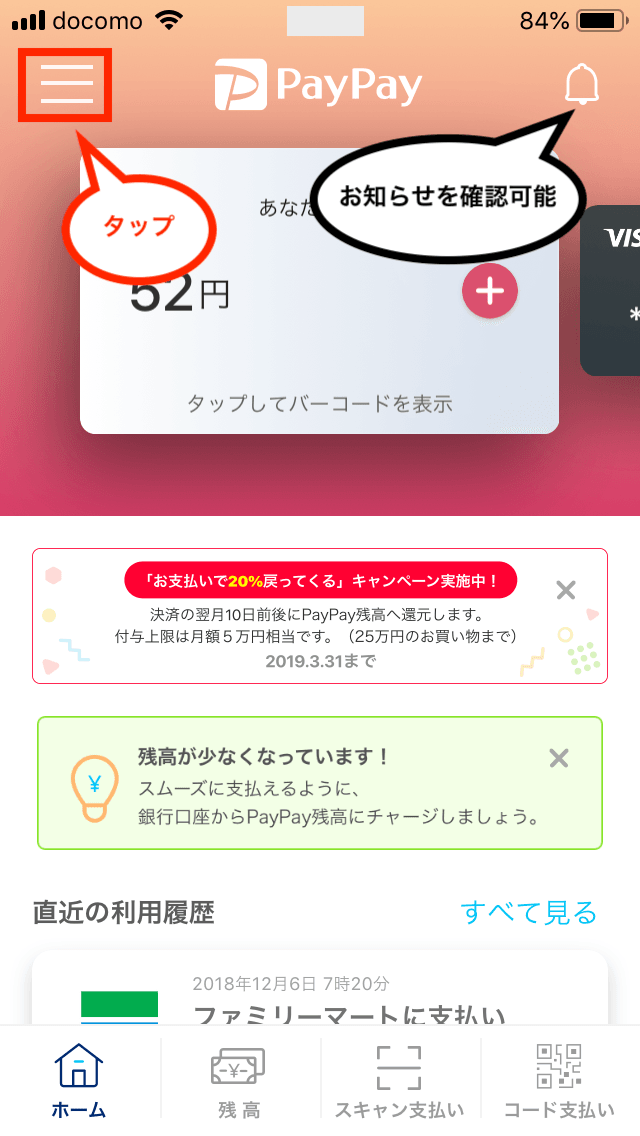Show barcode by tapping the balance card
This screenshot has height=1136, width=640.
coord(319,404)
